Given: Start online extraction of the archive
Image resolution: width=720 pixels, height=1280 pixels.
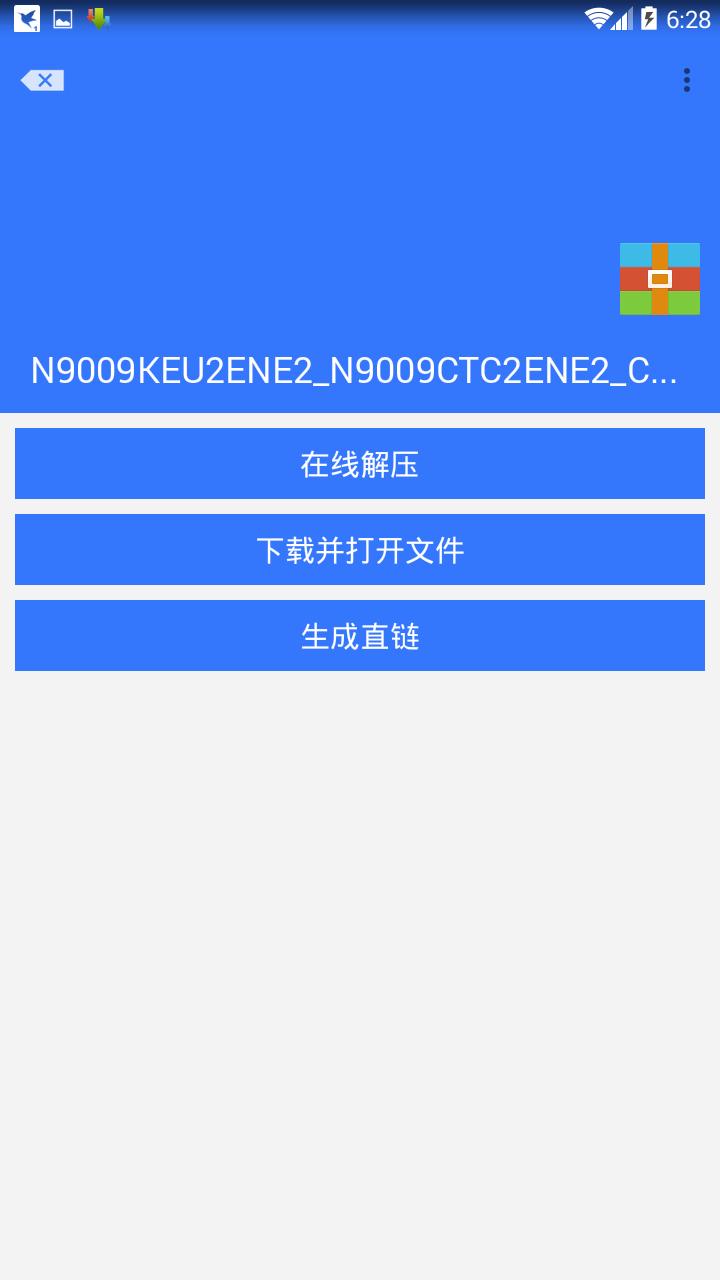Looking at the screenshot, I should pyautogui.click(x=359, y=463).
